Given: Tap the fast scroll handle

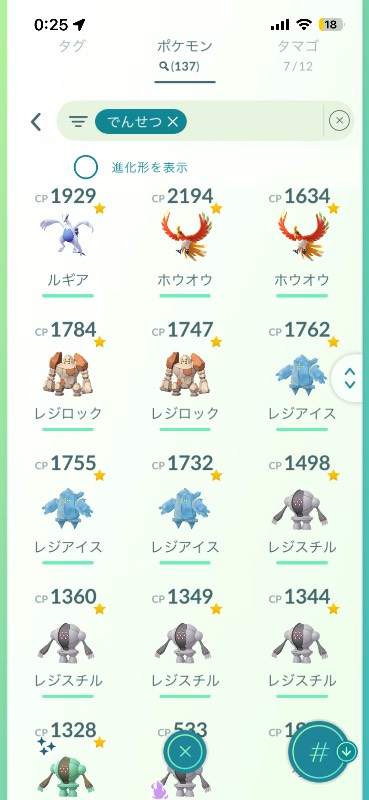Looking at the screenshot, I should coord(351,378).
